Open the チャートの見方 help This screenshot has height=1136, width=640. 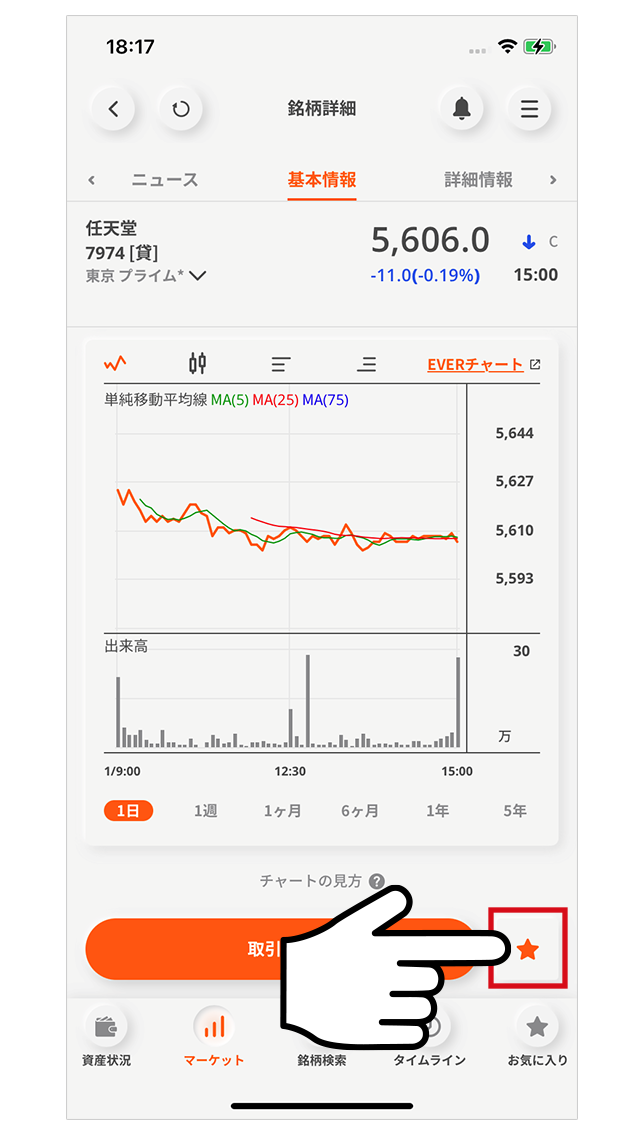coord(321,881)
